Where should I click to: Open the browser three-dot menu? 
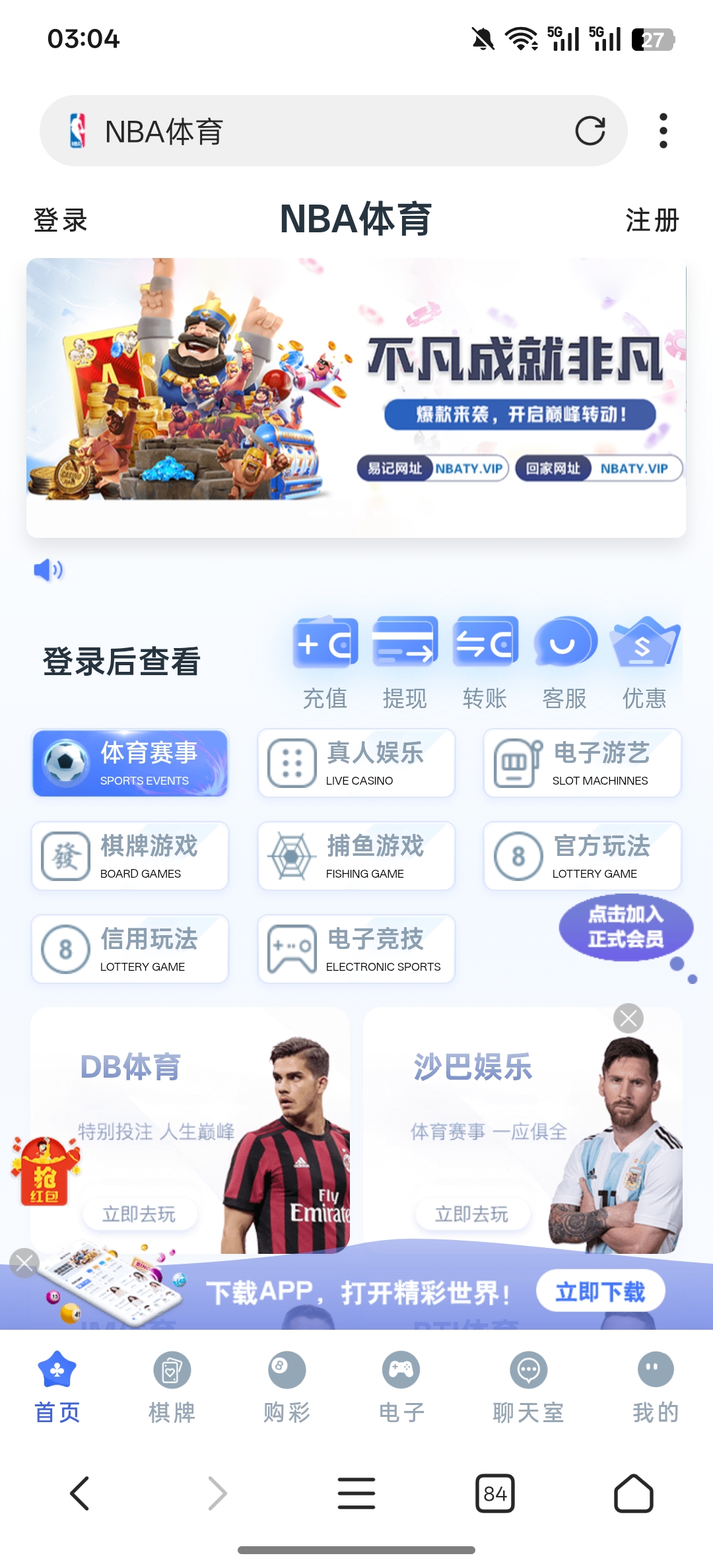[x=662, y=130]
